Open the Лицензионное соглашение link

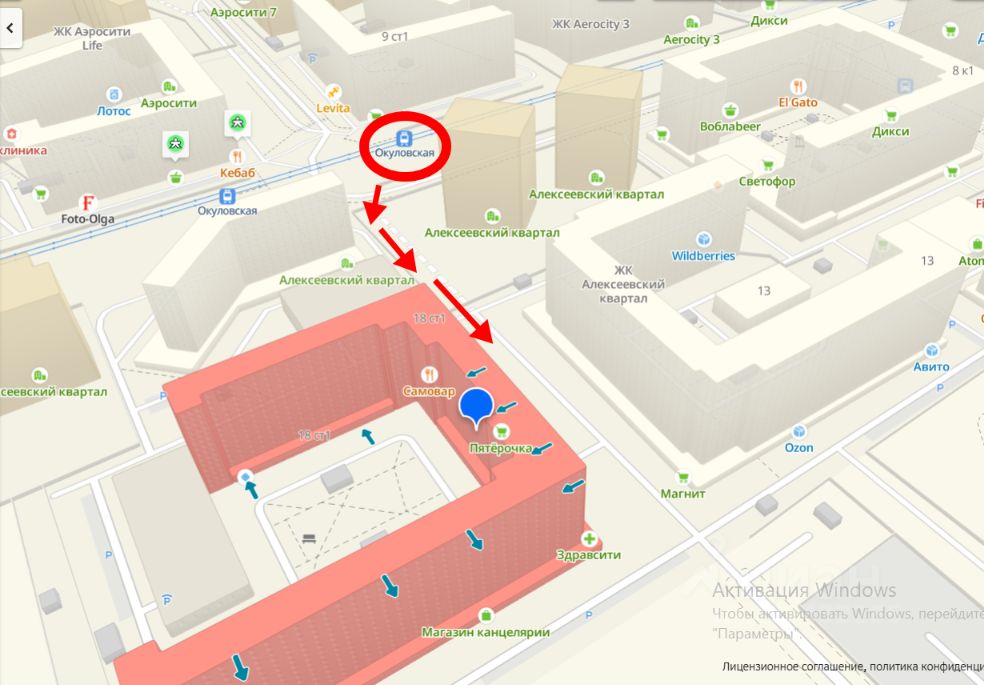[x=791, y=667]
